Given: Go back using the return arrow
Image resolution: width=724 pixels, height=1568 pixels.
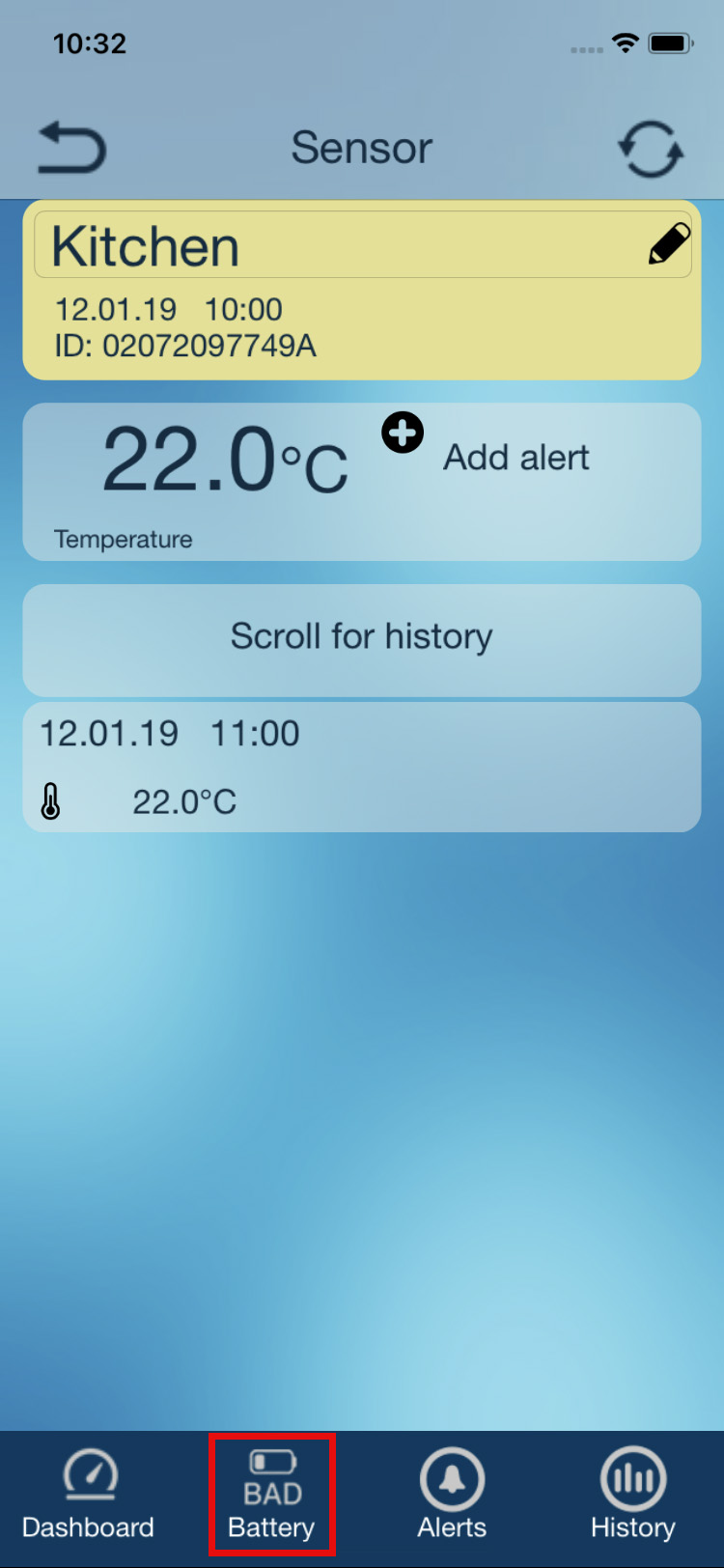Looking at the screenshot, I should tap(71, 149).
